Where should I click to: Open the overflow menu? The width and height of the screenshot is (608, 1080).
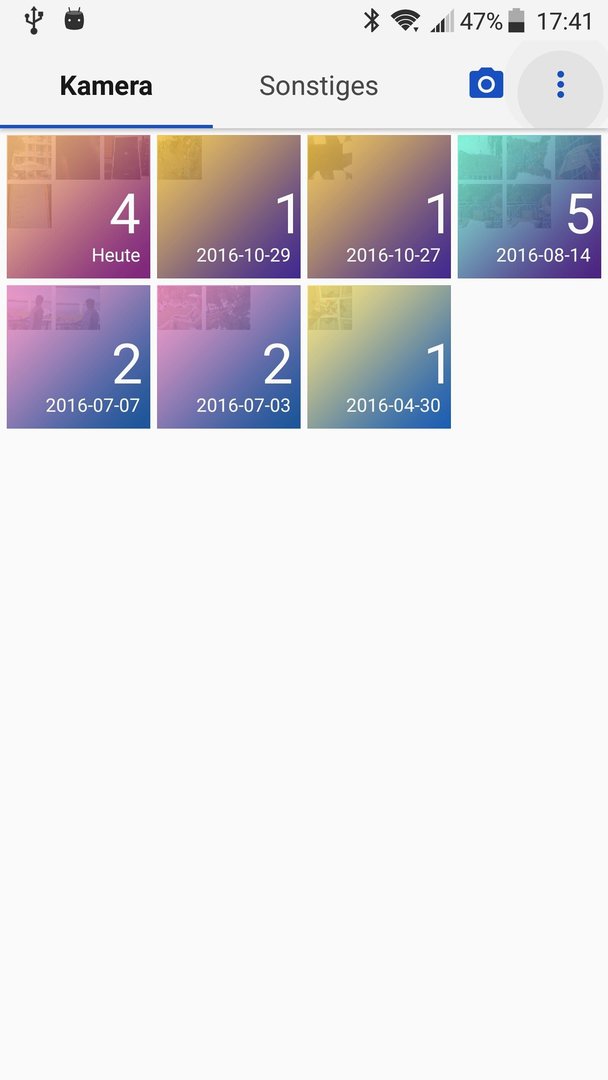pyautogui.click(x=560, y=85)
